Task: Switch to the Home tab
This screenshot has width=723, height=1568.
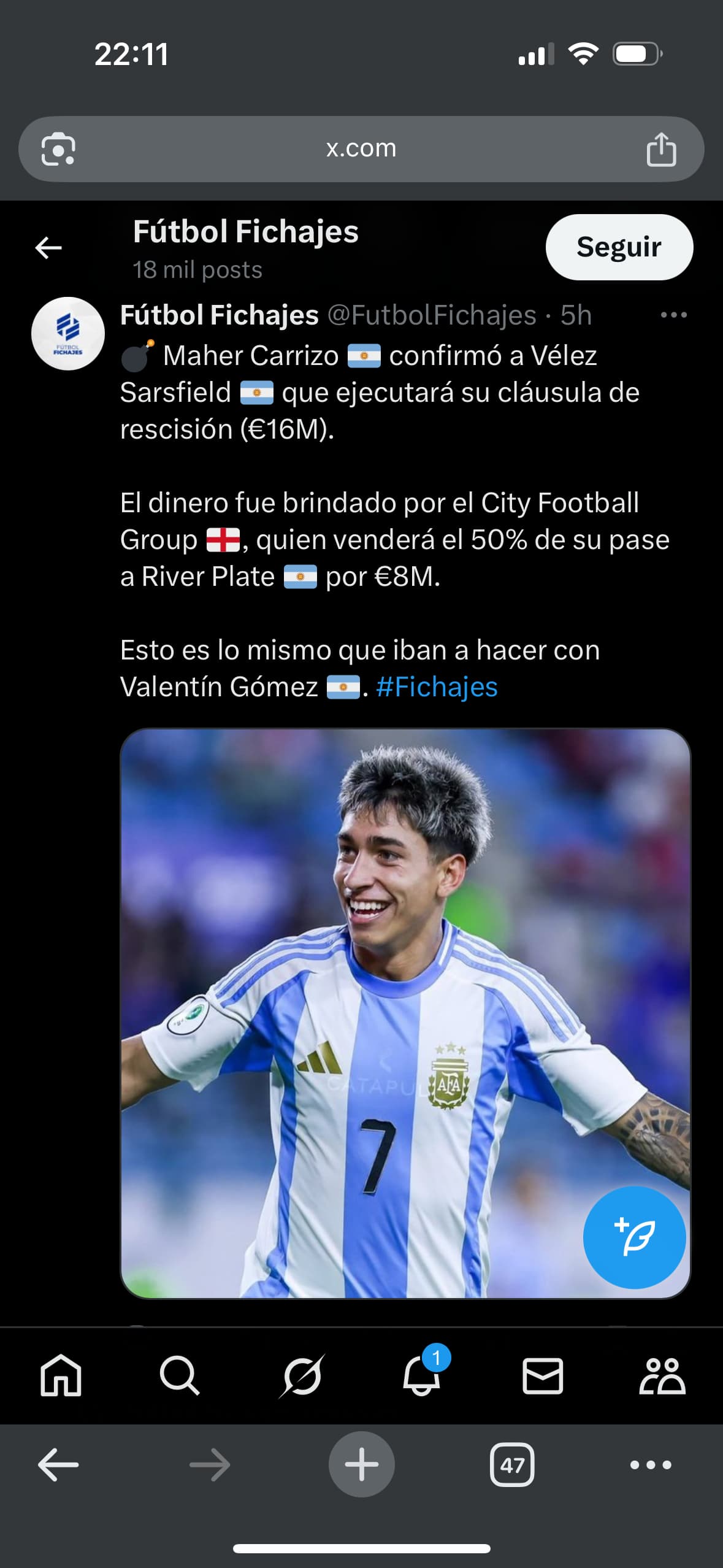Action: [61, 1375]
